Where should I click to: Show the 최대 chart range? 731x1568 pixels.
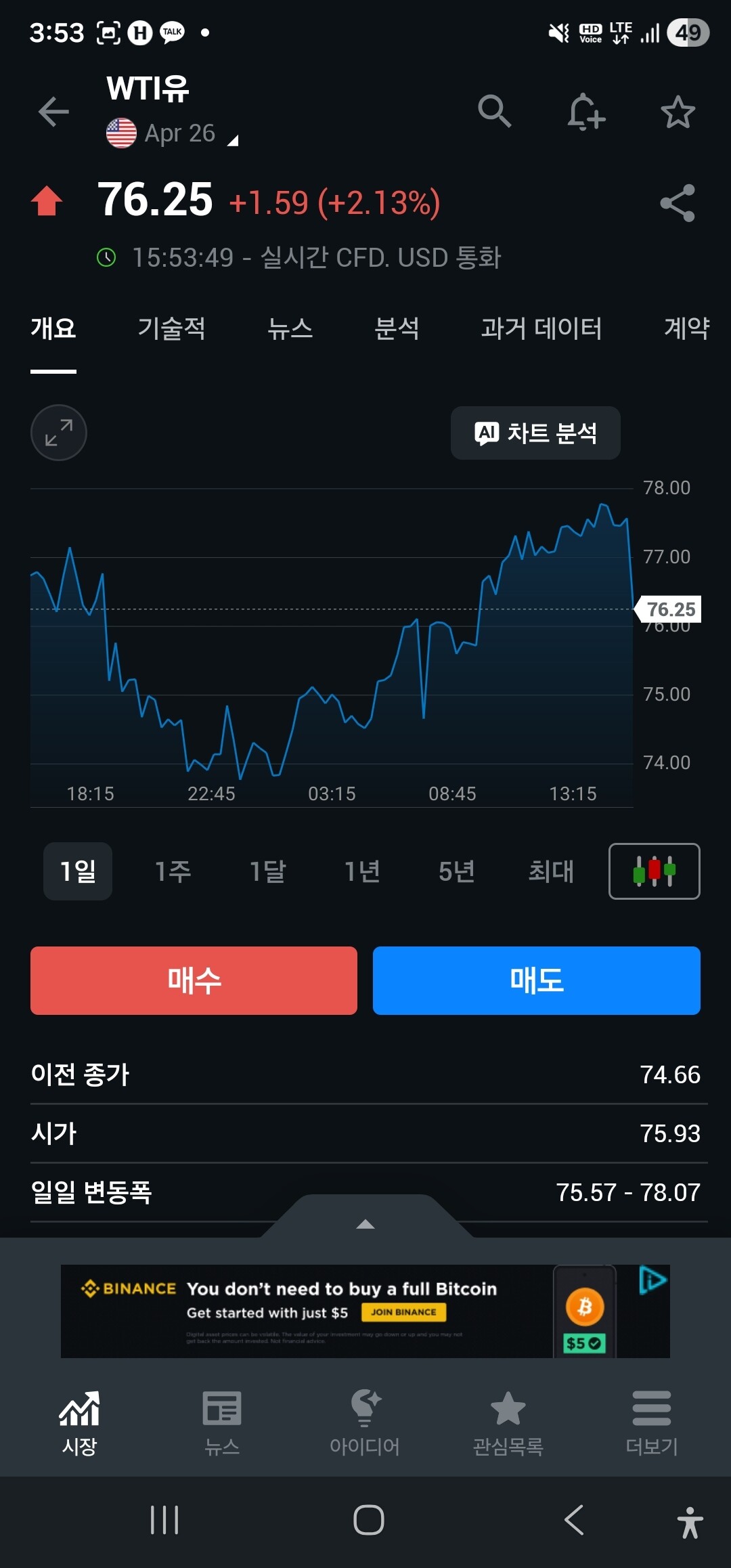[551, 871]
